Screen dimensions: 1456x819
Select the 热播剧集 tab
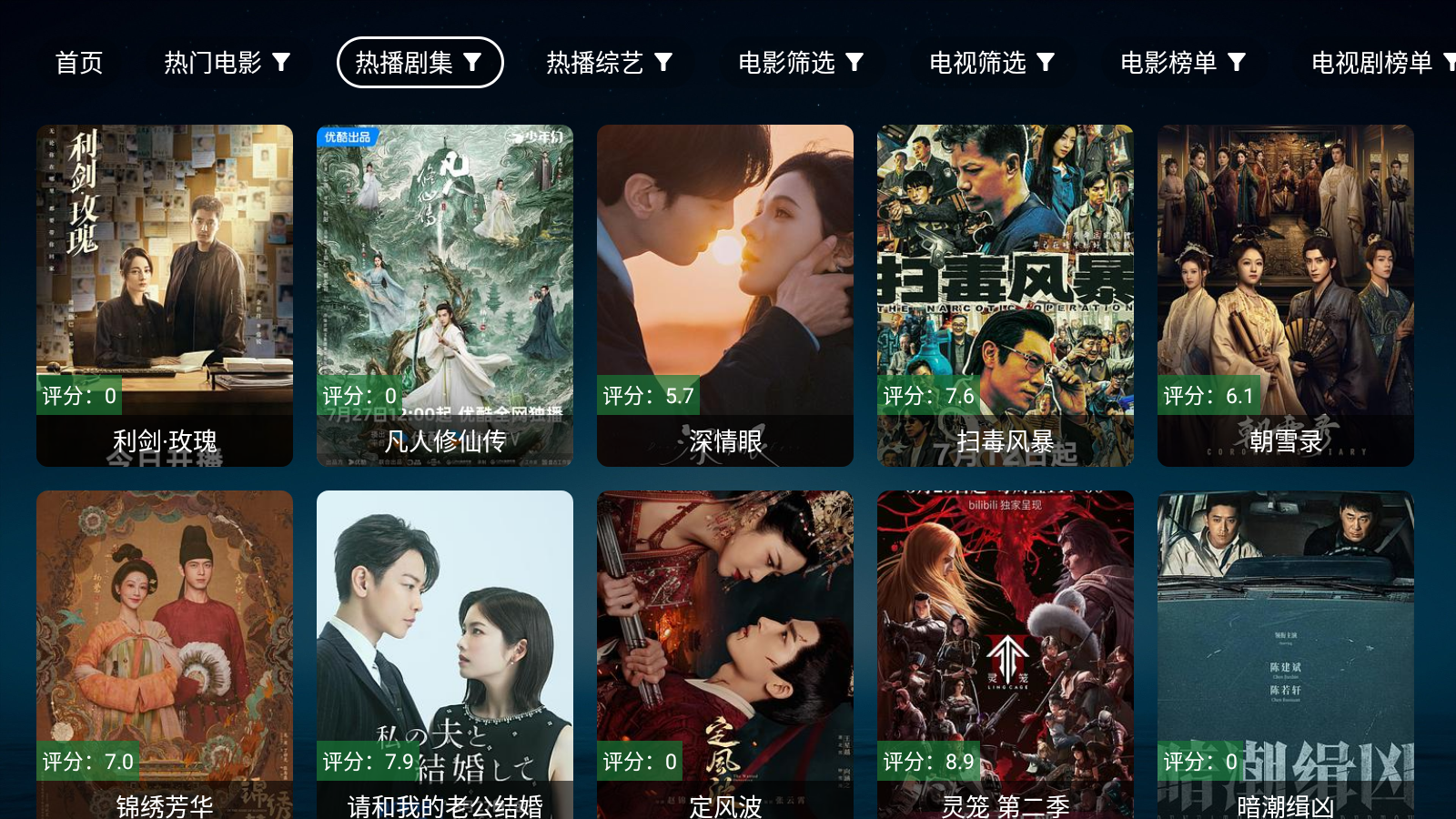420,63
